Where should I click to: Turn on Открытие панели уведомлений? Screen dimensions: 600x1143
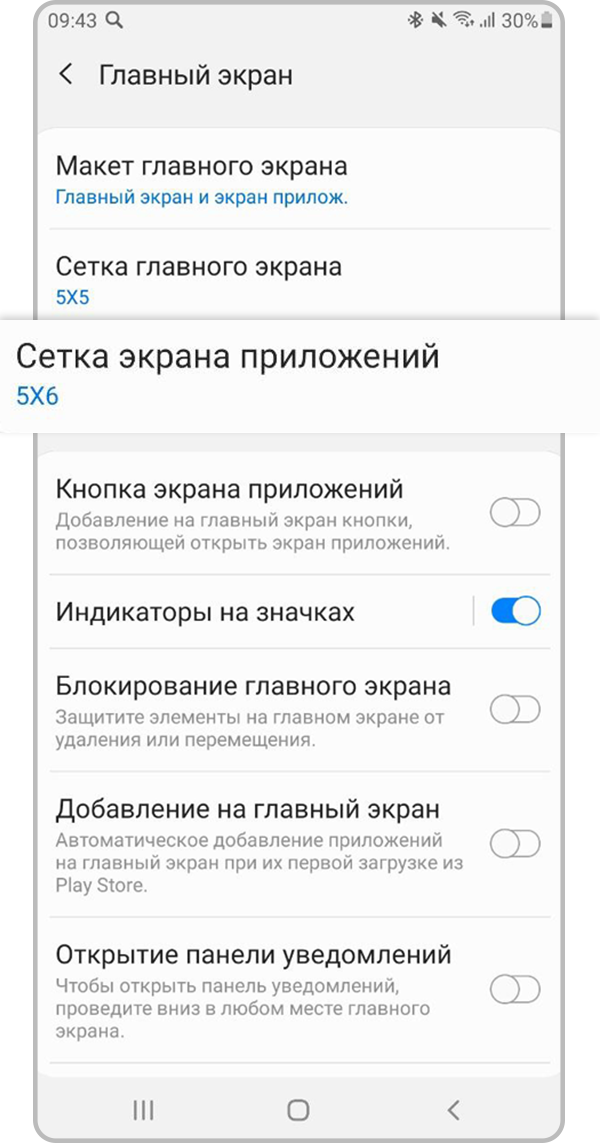(515, 990)
